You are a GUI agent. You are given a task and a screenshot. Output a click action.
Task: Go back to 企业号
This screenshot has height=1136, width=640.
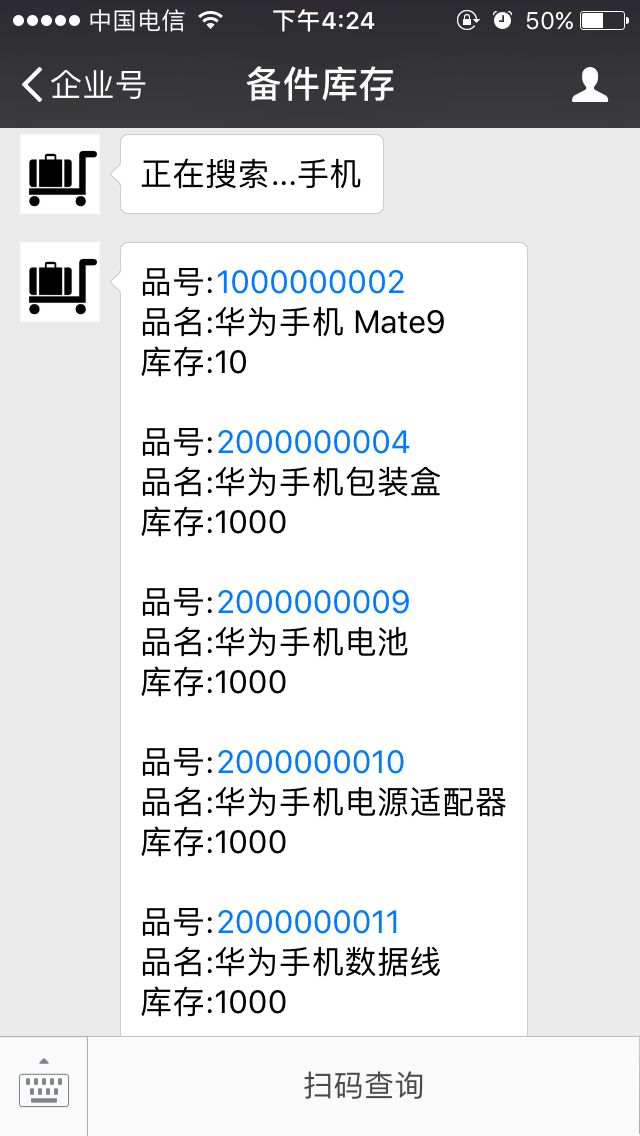coord(83,85)
